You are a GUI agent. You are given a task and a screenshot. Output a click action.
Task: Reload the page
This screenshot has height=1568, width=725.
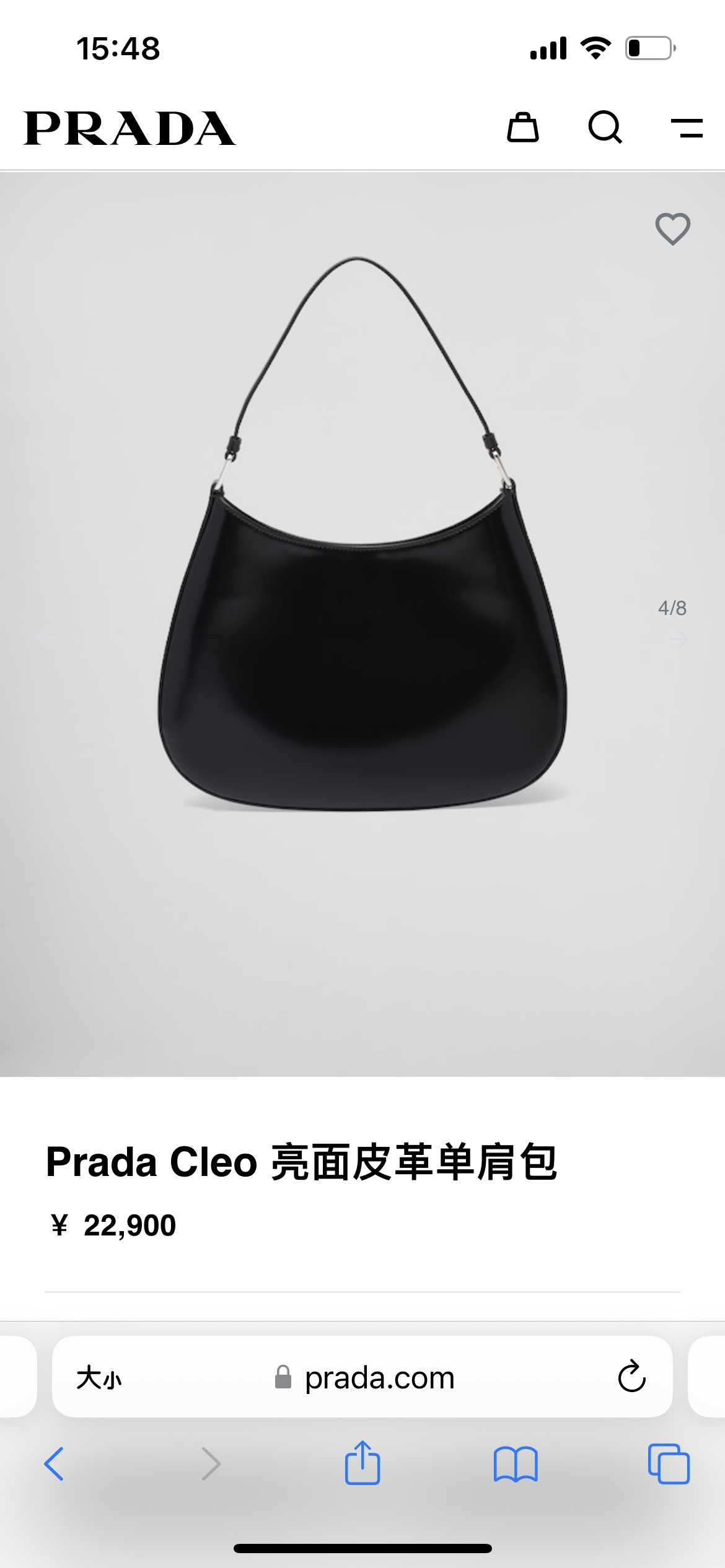click(631, 1377)
